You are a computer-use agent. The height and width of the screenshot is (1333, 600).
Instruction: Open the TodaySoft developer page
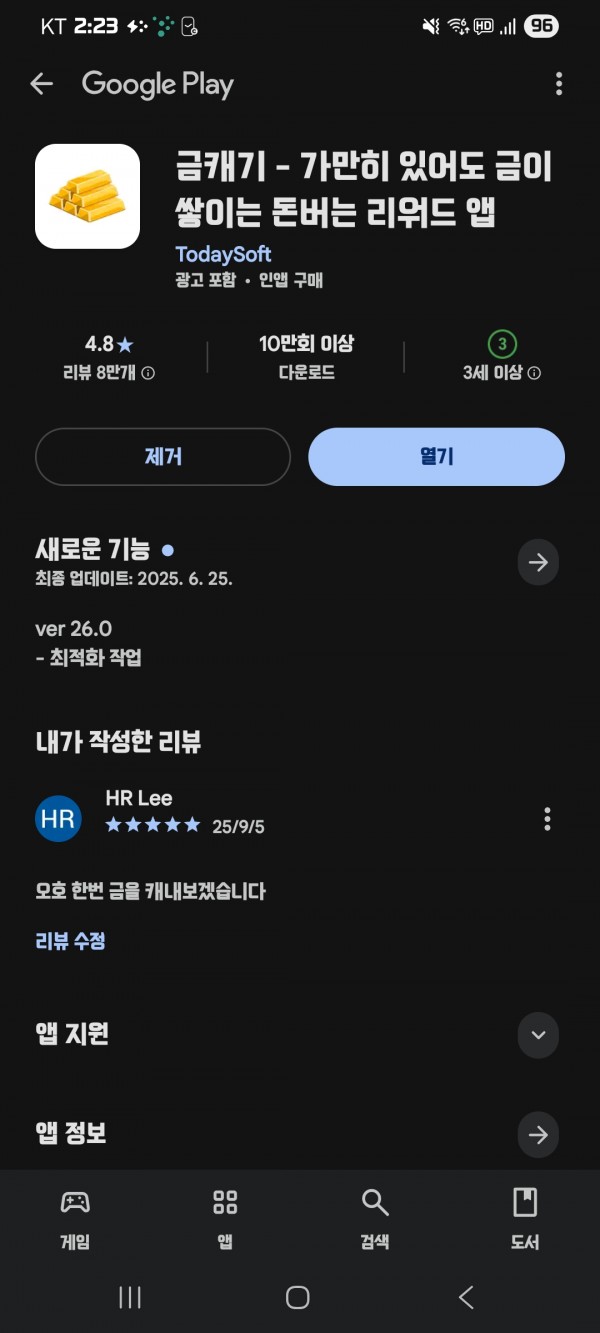point(223,254)
